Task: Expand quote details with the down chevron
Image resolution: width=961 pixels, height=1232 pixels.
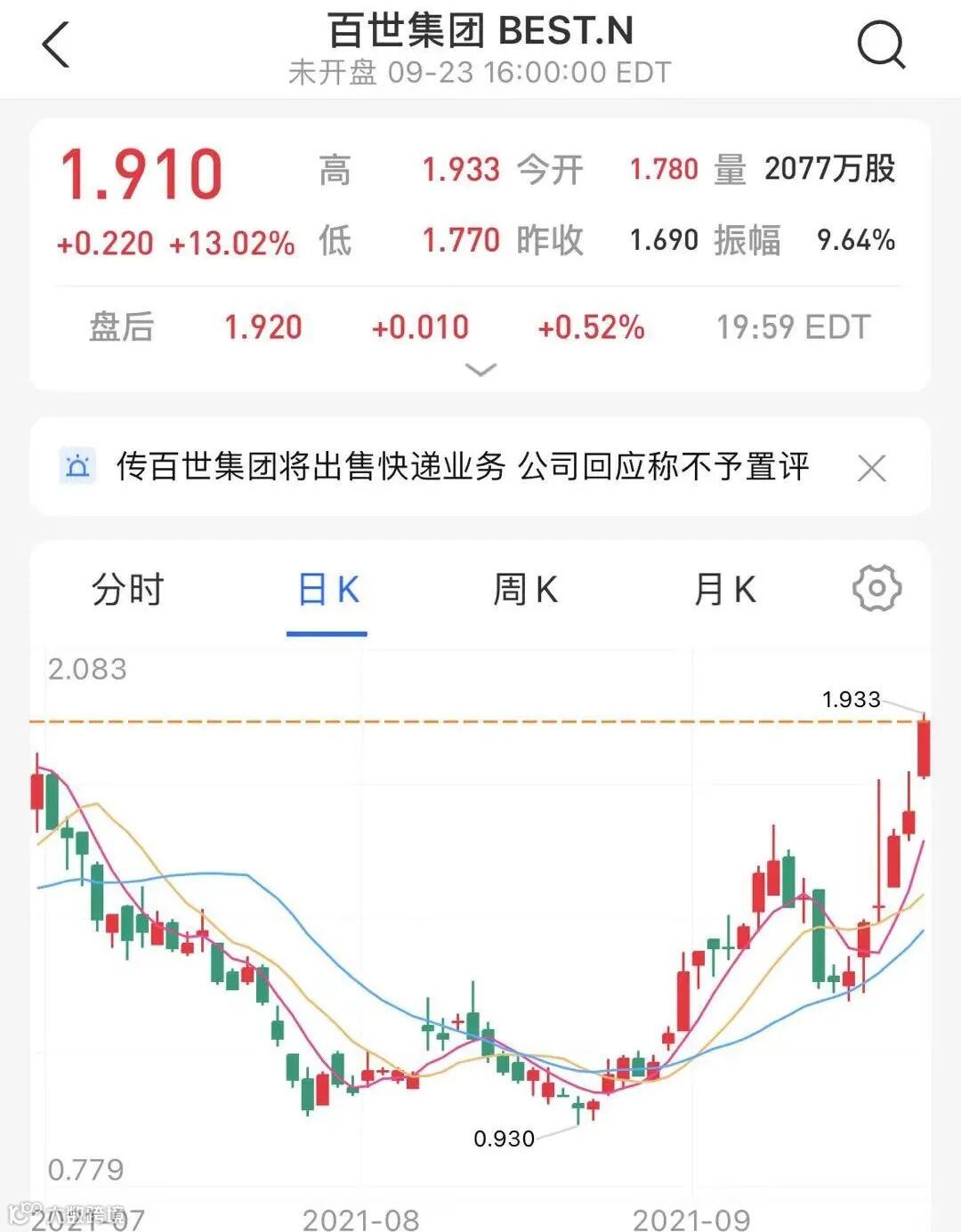Action: (x=480, y=369)
